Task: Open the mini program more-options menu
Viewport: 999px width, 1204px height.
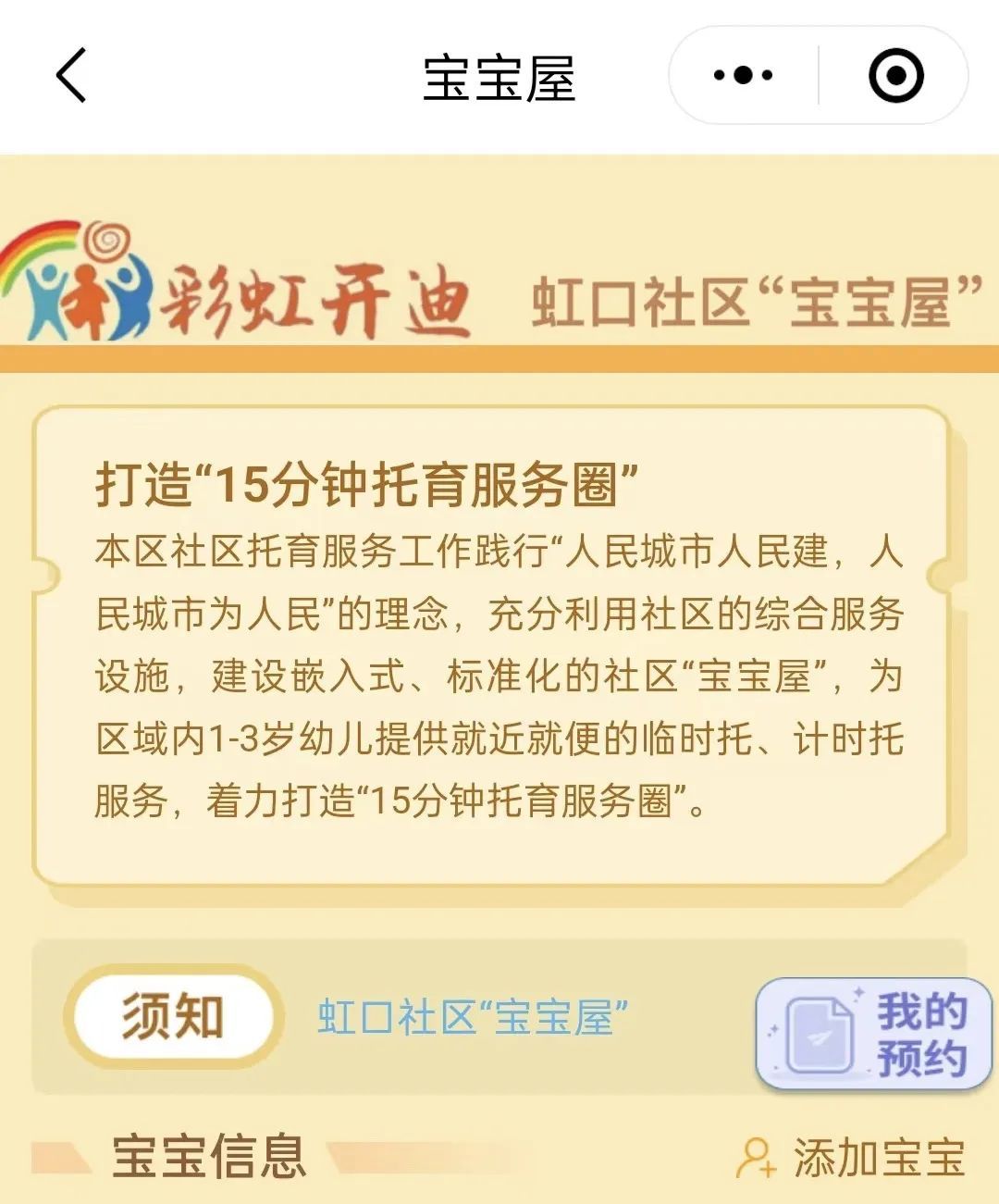Action: 743,75
